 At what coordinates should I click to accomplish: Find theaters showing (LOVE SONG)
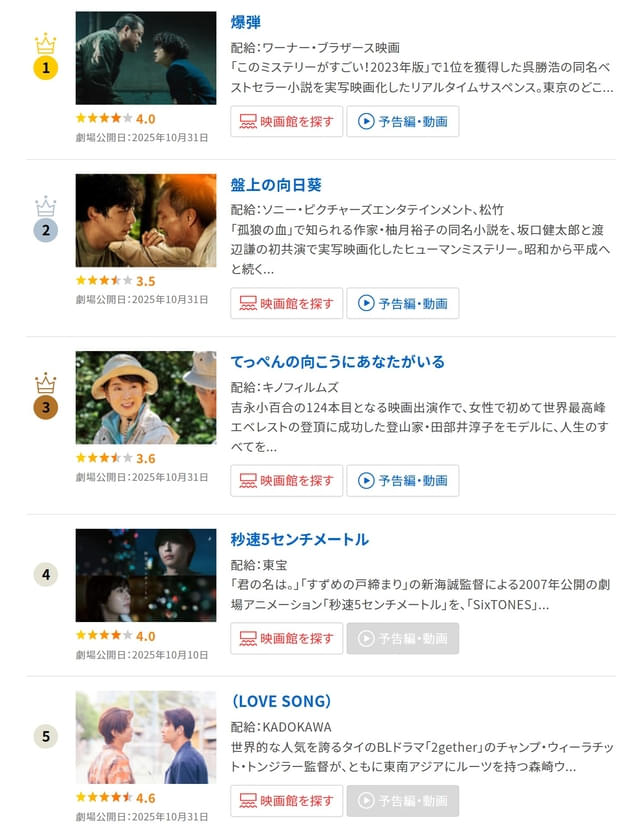tap(287, 800)
